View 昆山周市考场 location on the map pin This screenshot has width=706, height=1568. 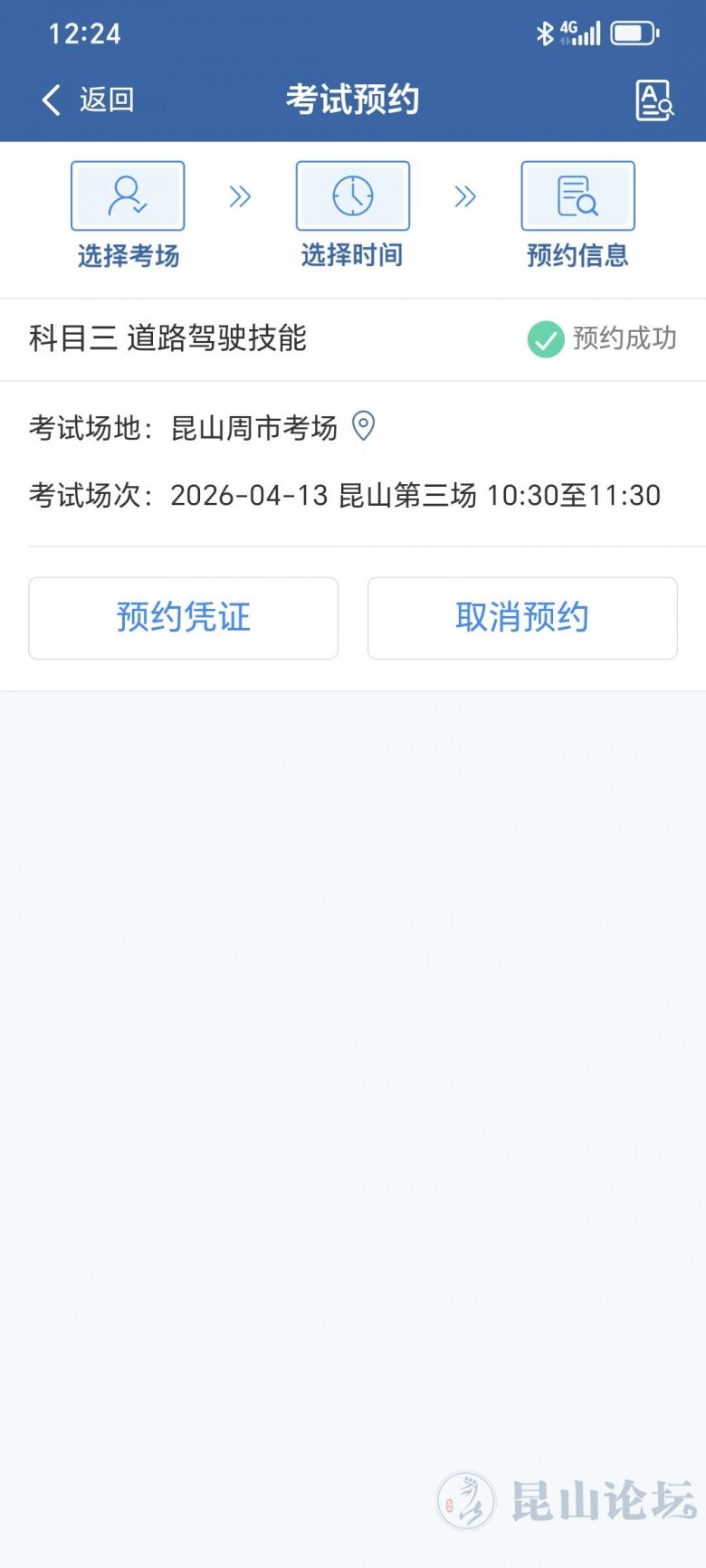[x=364, y=425]
